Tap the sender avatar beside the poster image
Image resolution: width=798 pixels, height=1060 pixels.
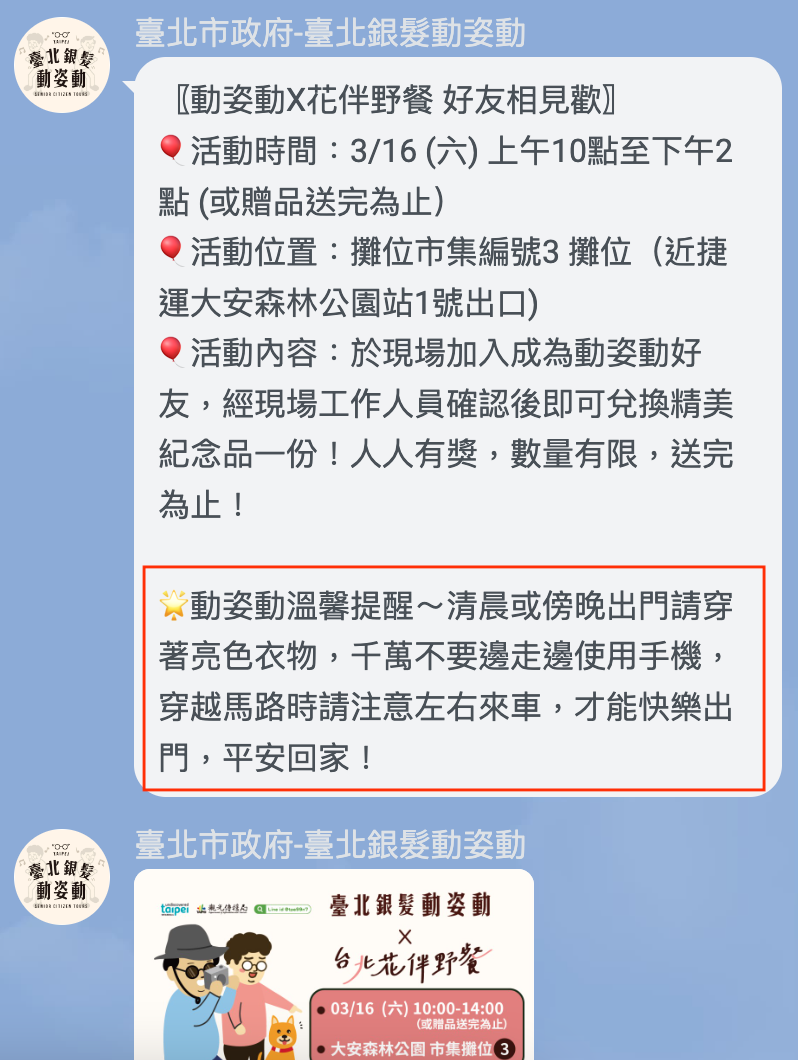click(62, 876)
